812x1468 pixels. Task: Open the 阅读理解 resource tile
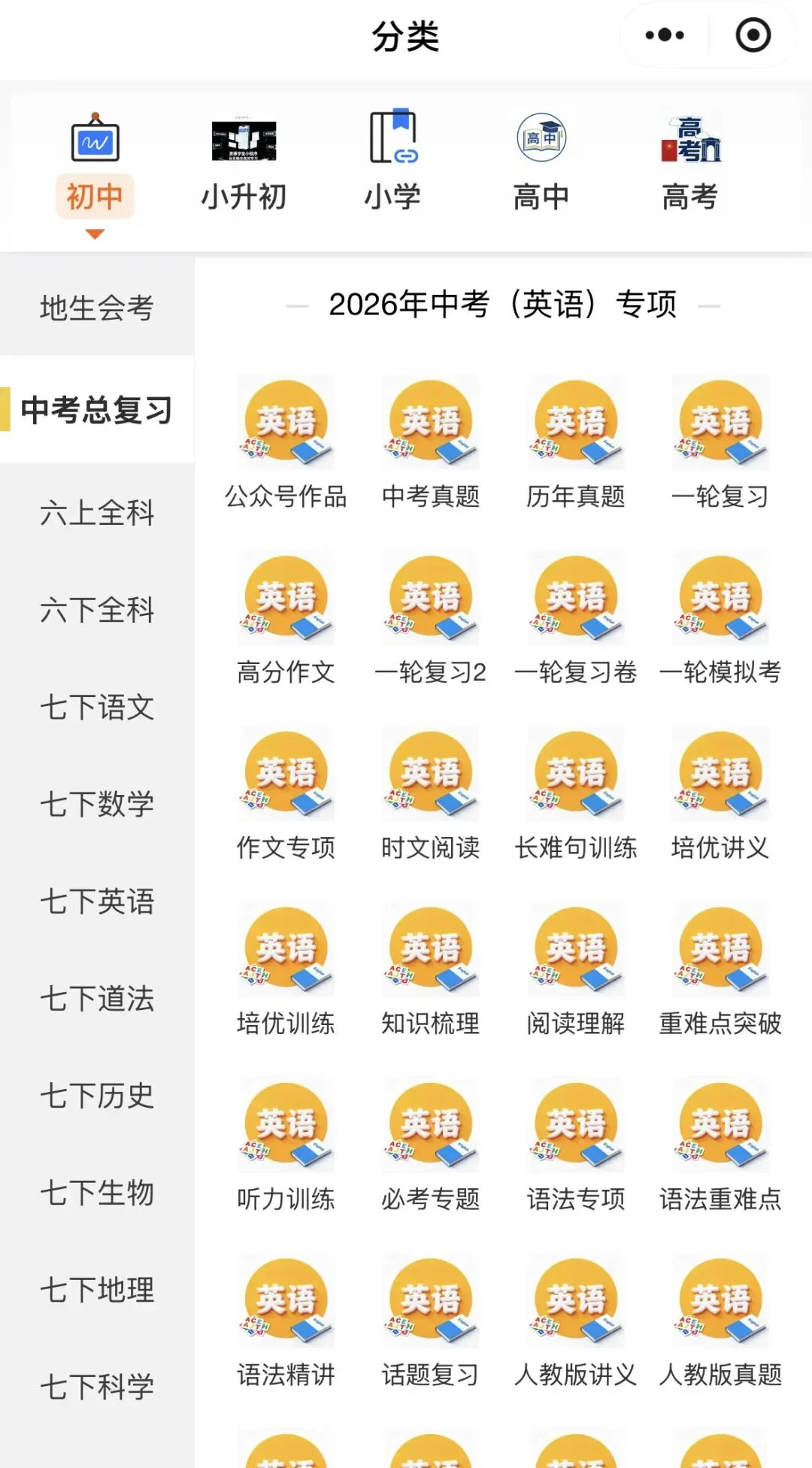click(575, 970)
